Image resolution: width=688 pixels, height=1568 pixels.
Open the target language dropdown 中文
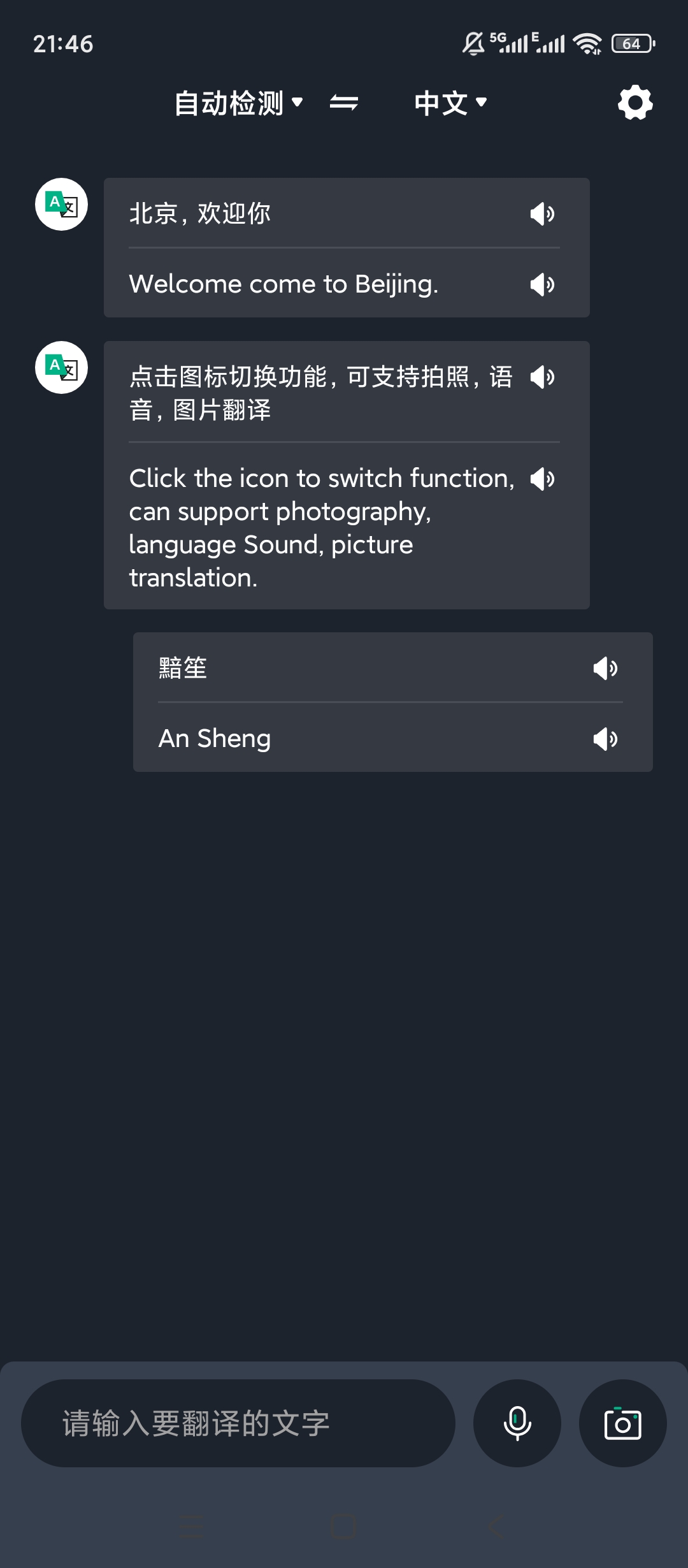pos(450,103)
